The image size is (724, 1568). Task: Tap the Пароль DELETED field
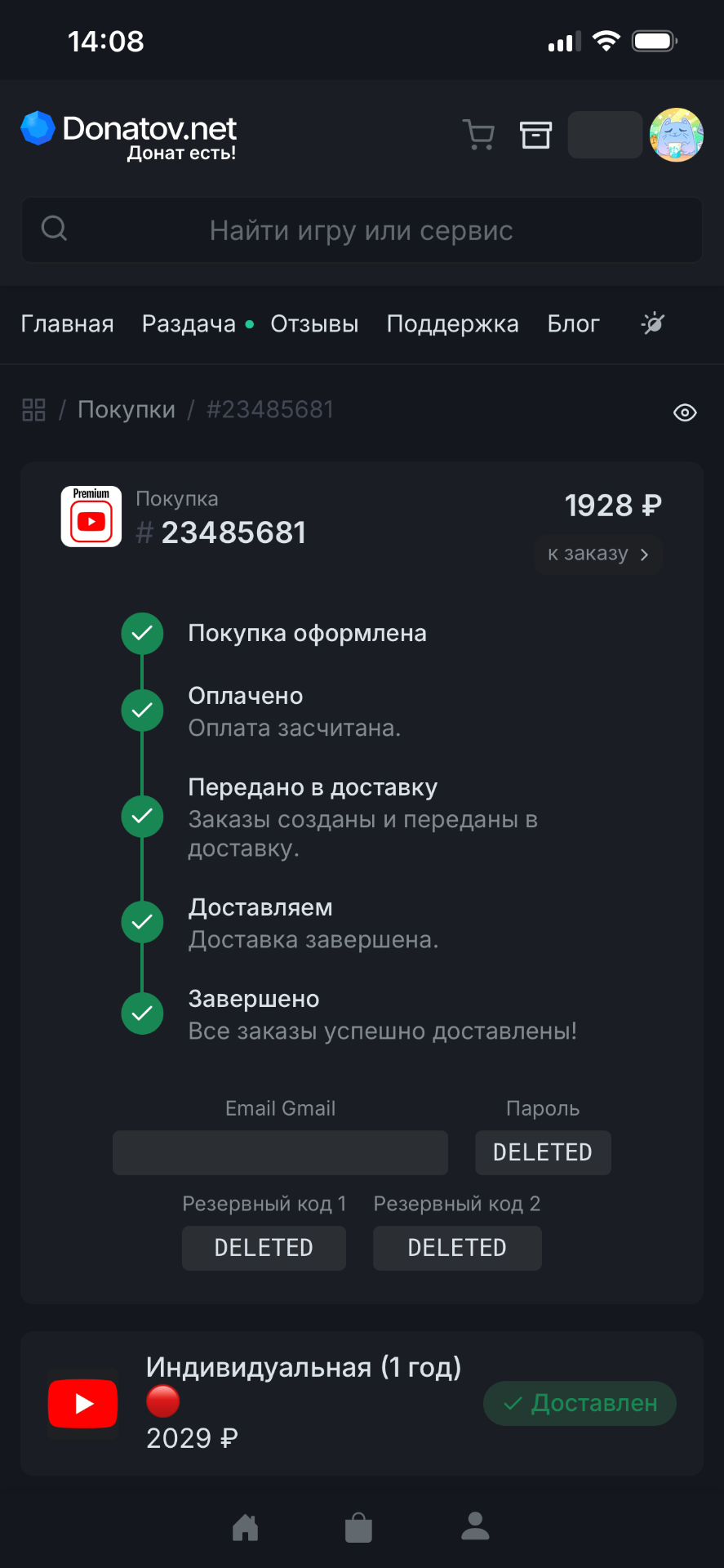coord(542,1152)
